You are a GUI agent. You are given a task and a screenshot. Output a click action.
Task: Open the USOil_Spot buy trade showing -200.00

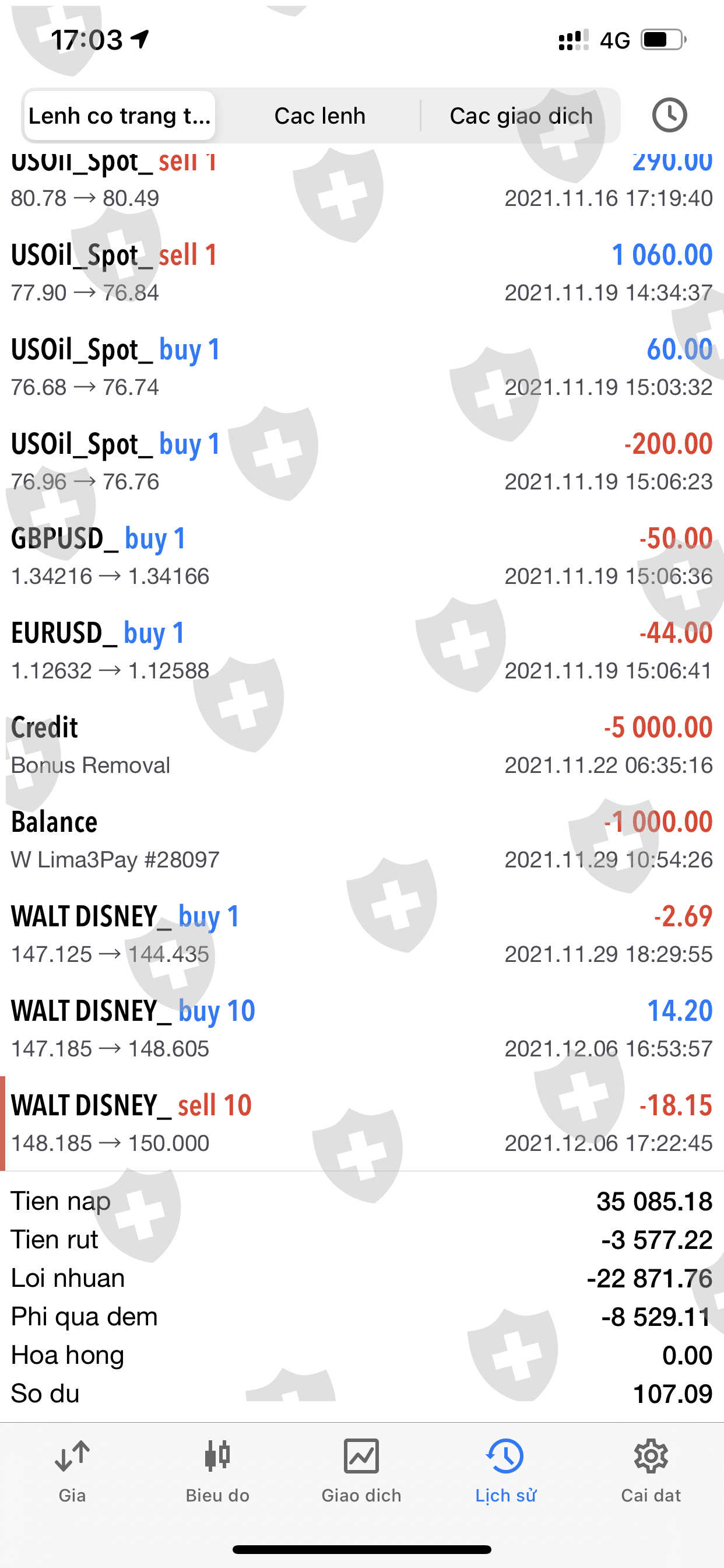[362, 462]
